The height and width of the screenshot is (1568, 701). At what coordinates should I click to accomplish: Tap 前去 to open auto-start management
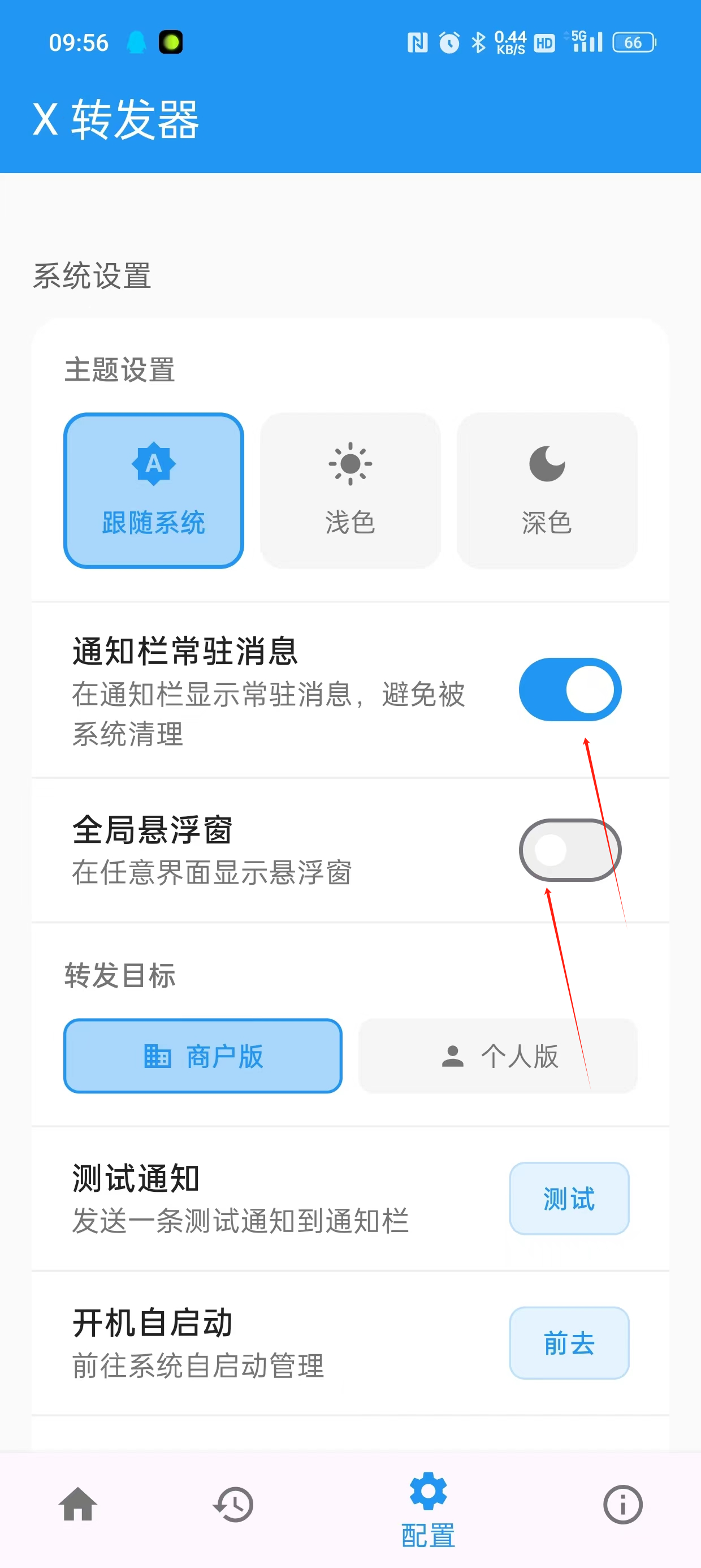(x=569, y=1343)
